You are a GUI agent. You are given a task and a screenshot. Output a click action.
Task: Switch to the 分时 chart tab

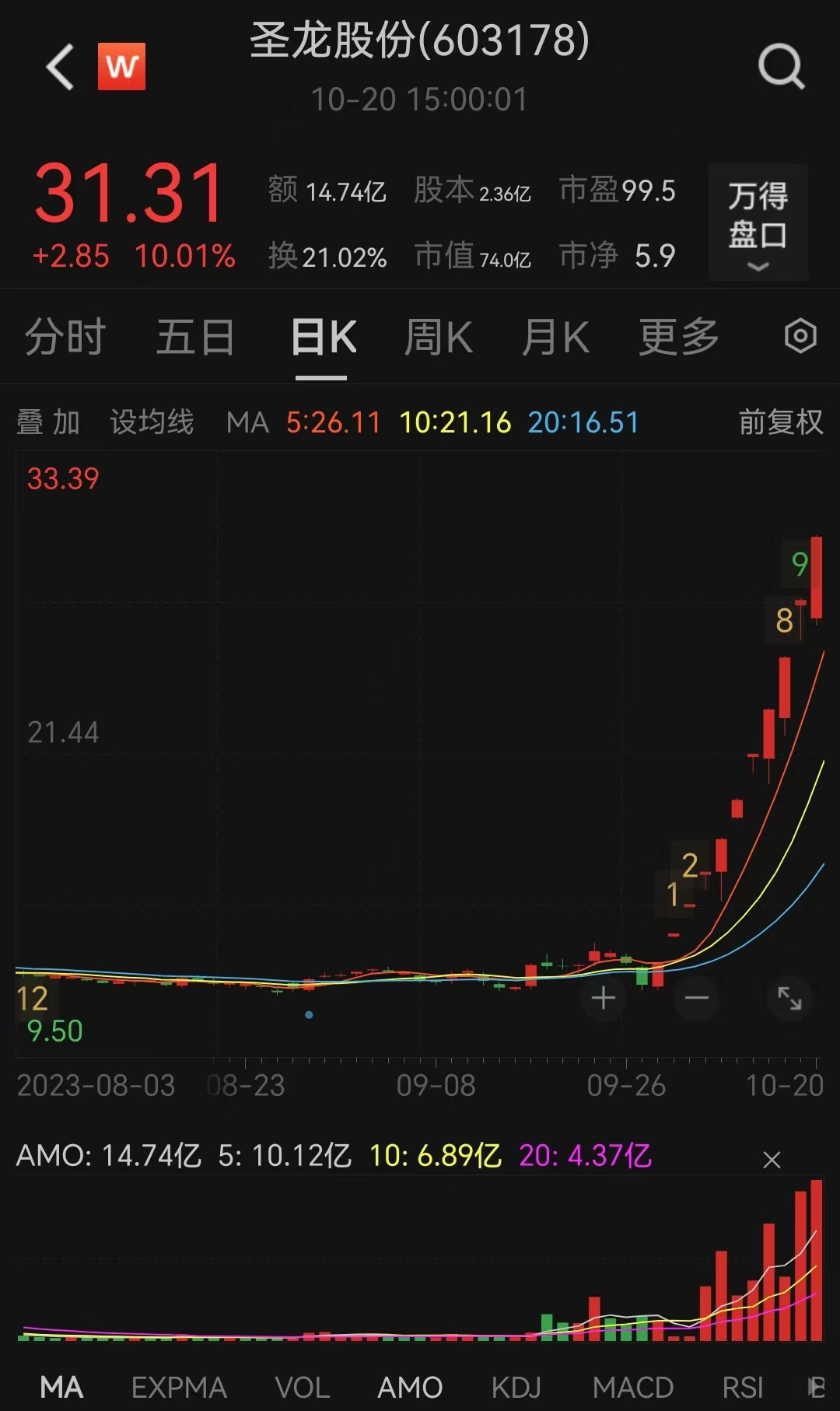tap(65, 338)
